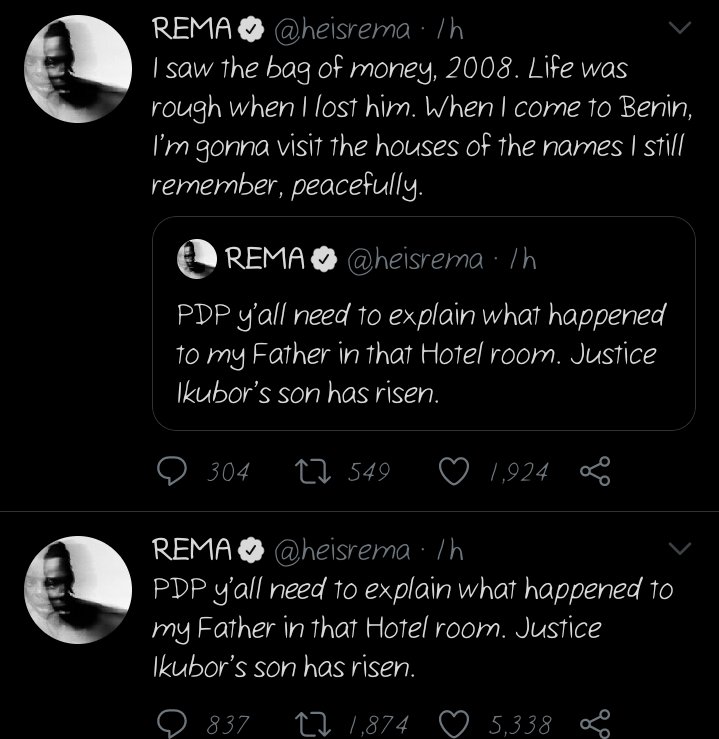Reply to the bag of money tweet
This screenshot has width=719, height=739.
pyautogui.click(x=169, y=471)
